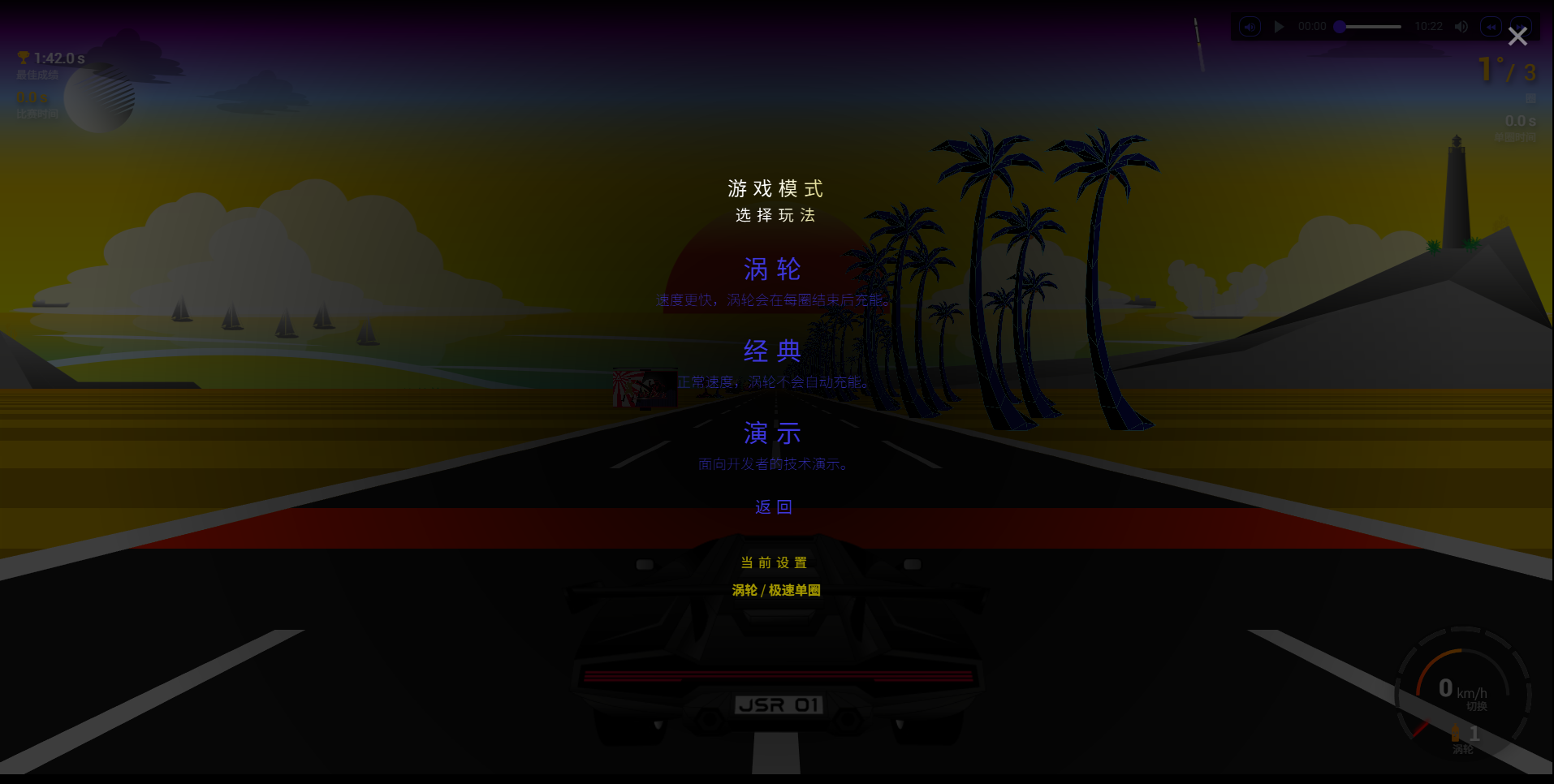Go back with 返回
This screenshot has height=784, width=1554.
tap(773, 507)
